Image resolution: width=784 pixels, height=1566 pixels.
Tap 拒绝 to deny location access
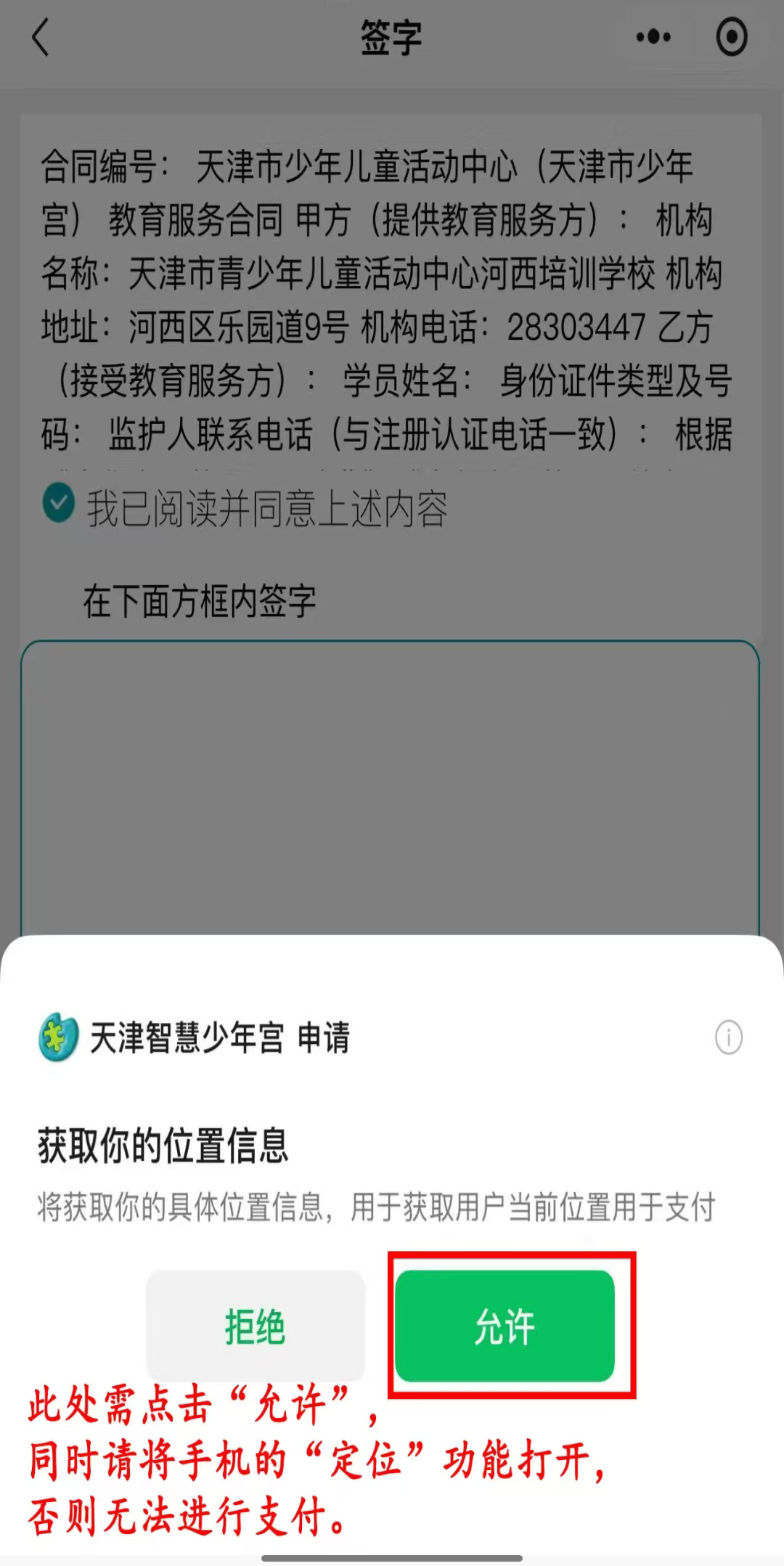click(255, 1326)
